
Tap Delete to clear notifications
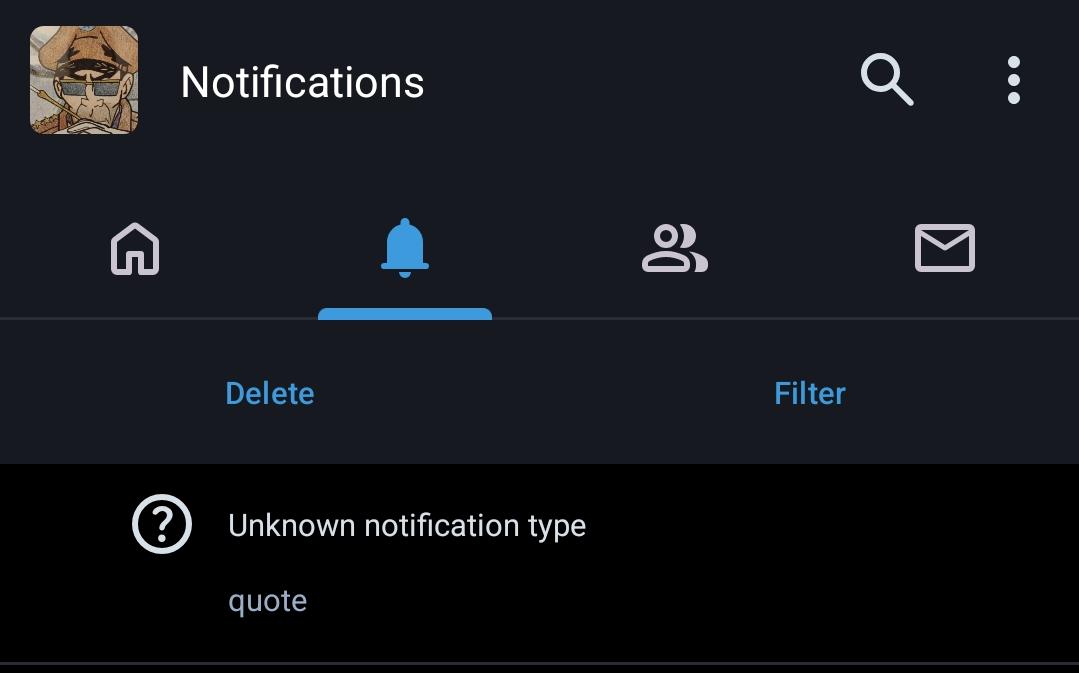click(270, 393)
